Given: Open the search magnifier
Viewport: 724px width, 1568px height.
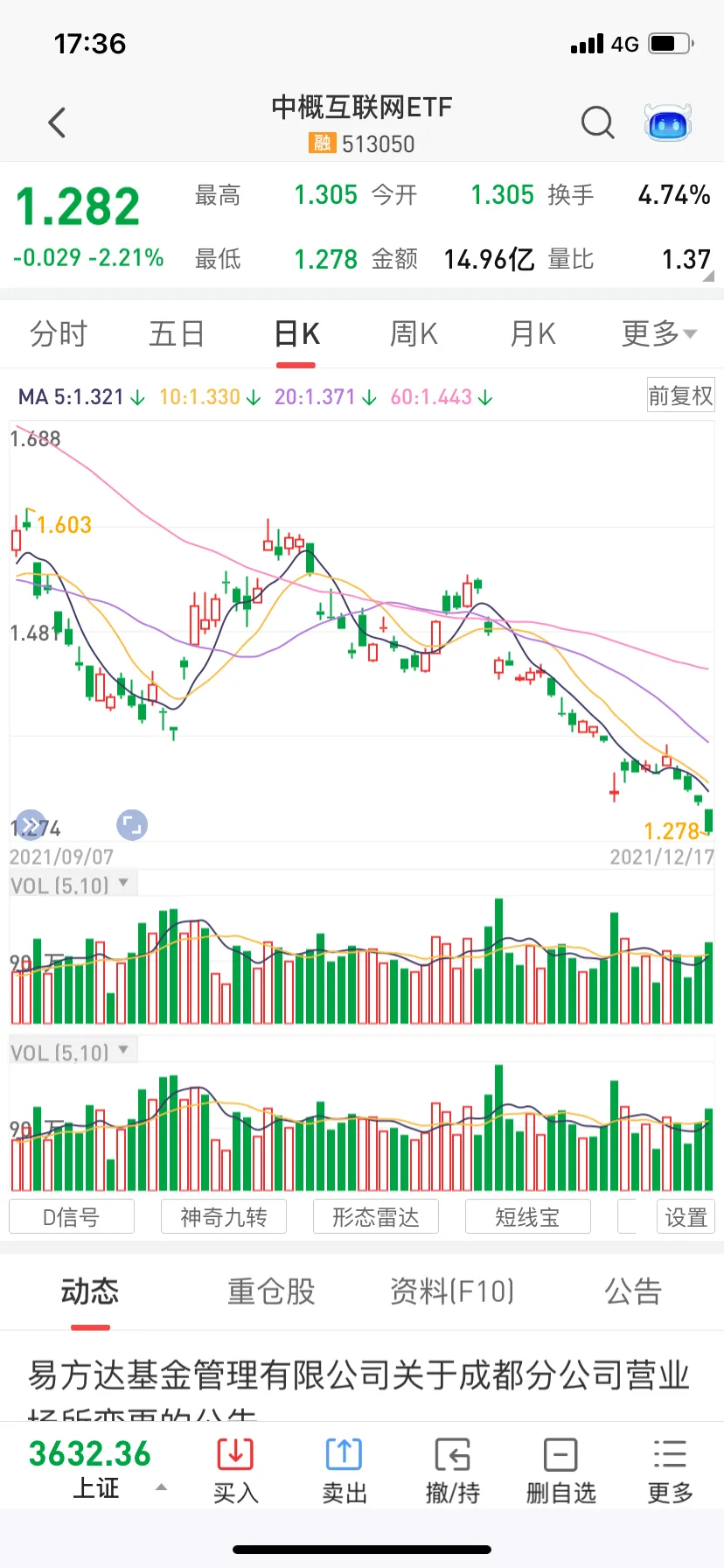Looking at the screenshot, I should coord(597,122).
